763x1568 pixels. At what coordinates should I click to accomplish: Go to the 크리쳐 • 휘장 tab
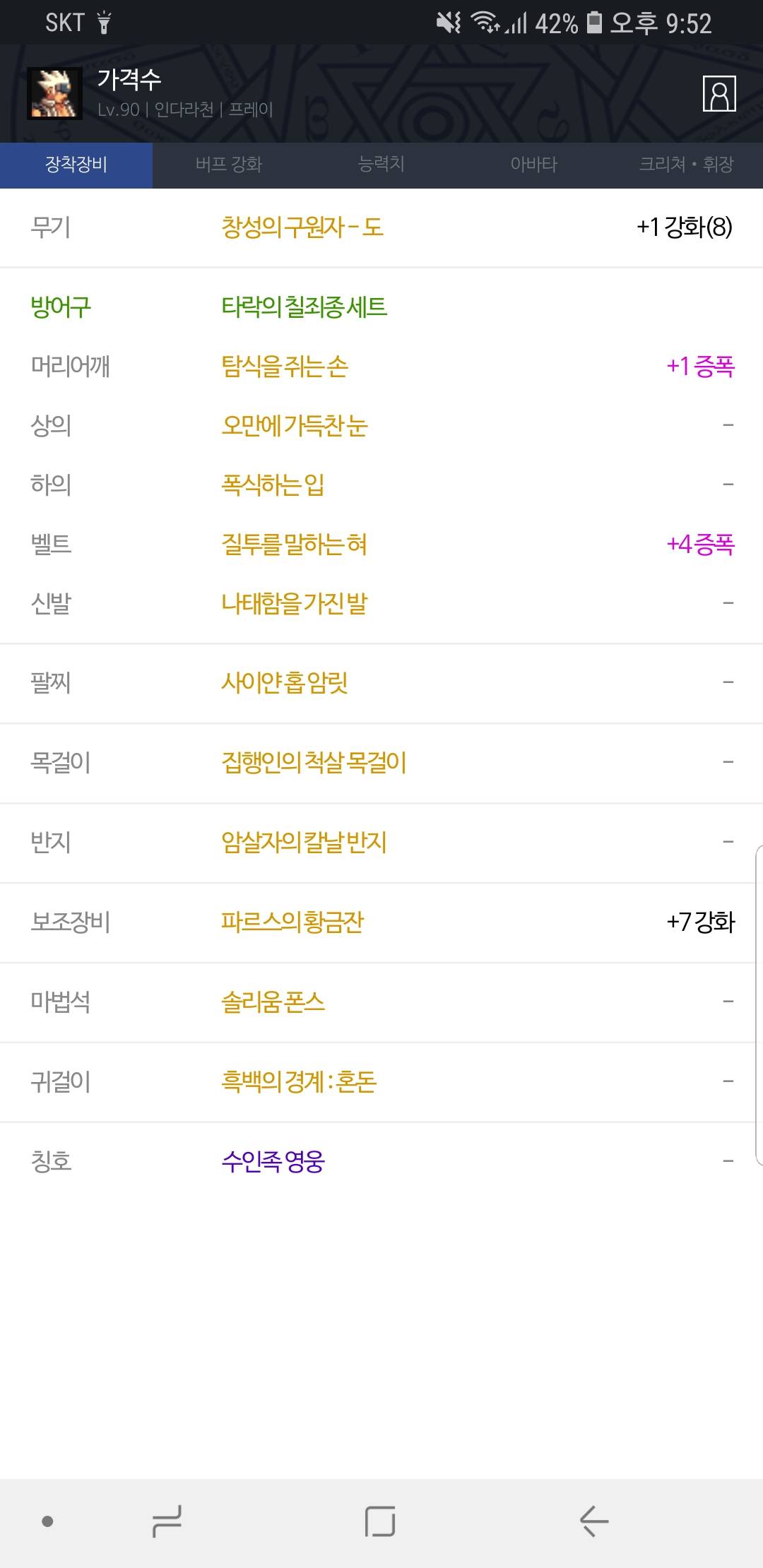(x=687, y=165)
